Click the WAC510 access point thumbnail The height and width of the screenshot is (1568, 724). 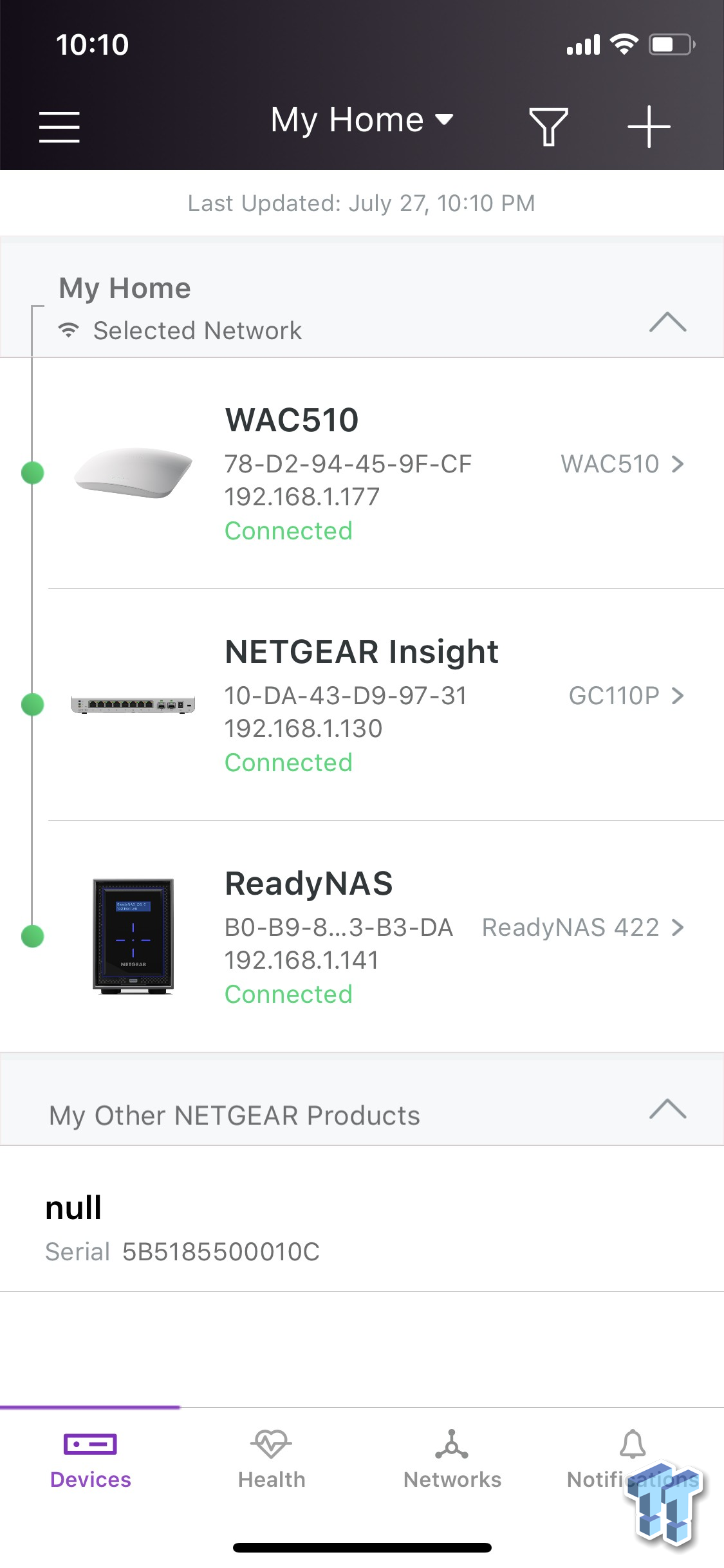pyautogui.click(x=133, y=475)
